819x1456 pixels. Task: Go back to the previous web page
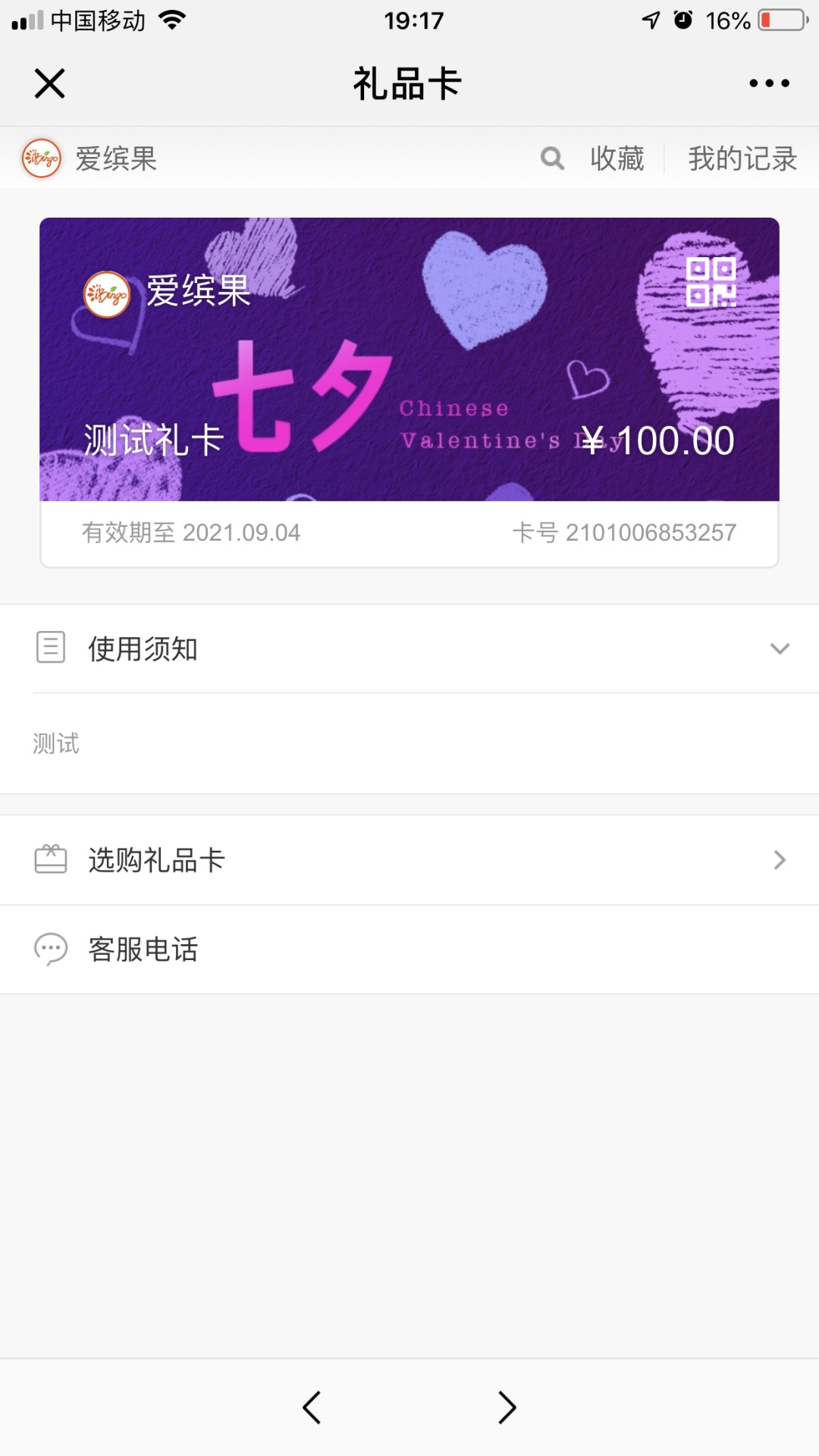[x=312, y=1407]
